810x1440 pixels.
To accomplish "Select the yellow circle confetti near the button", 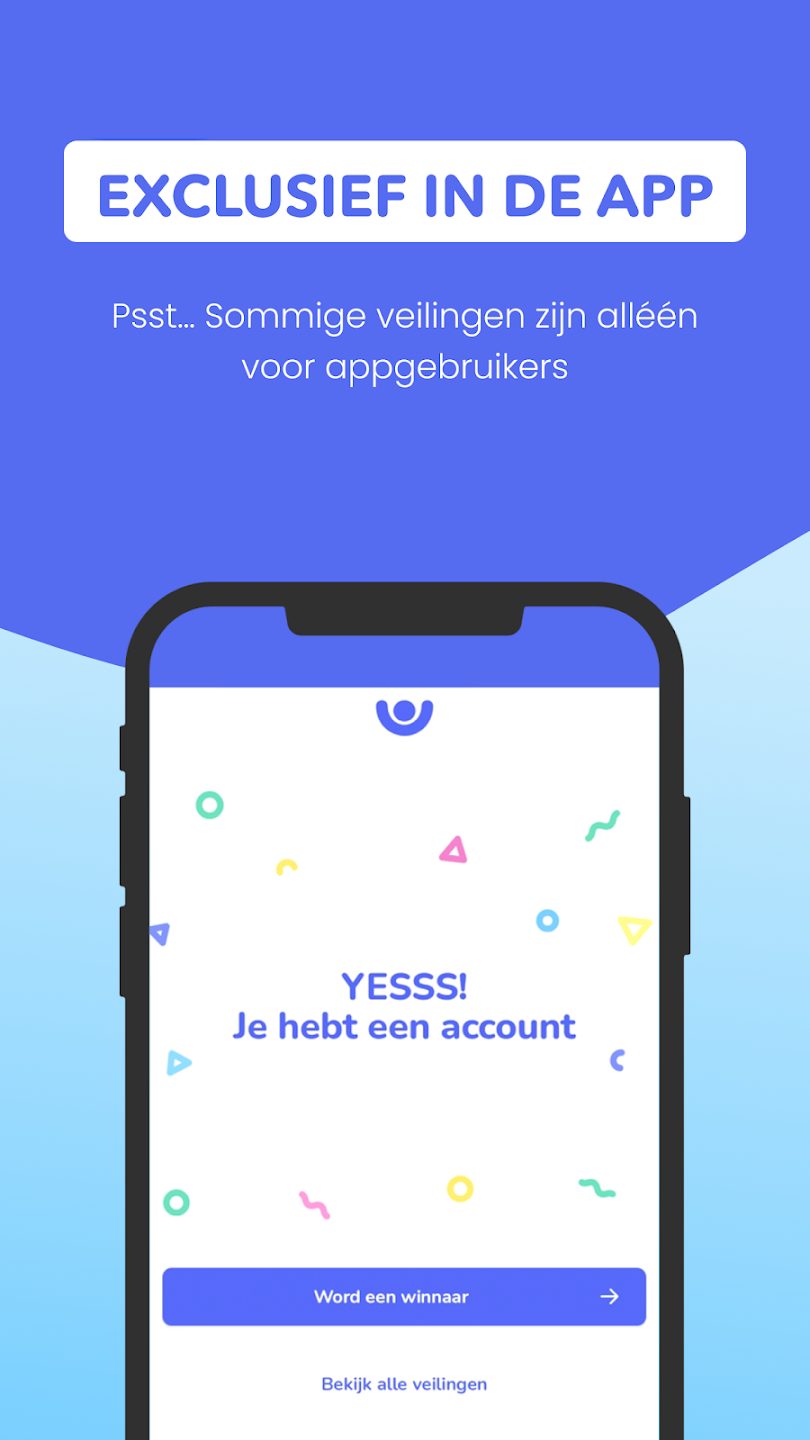I will 459,1190.
